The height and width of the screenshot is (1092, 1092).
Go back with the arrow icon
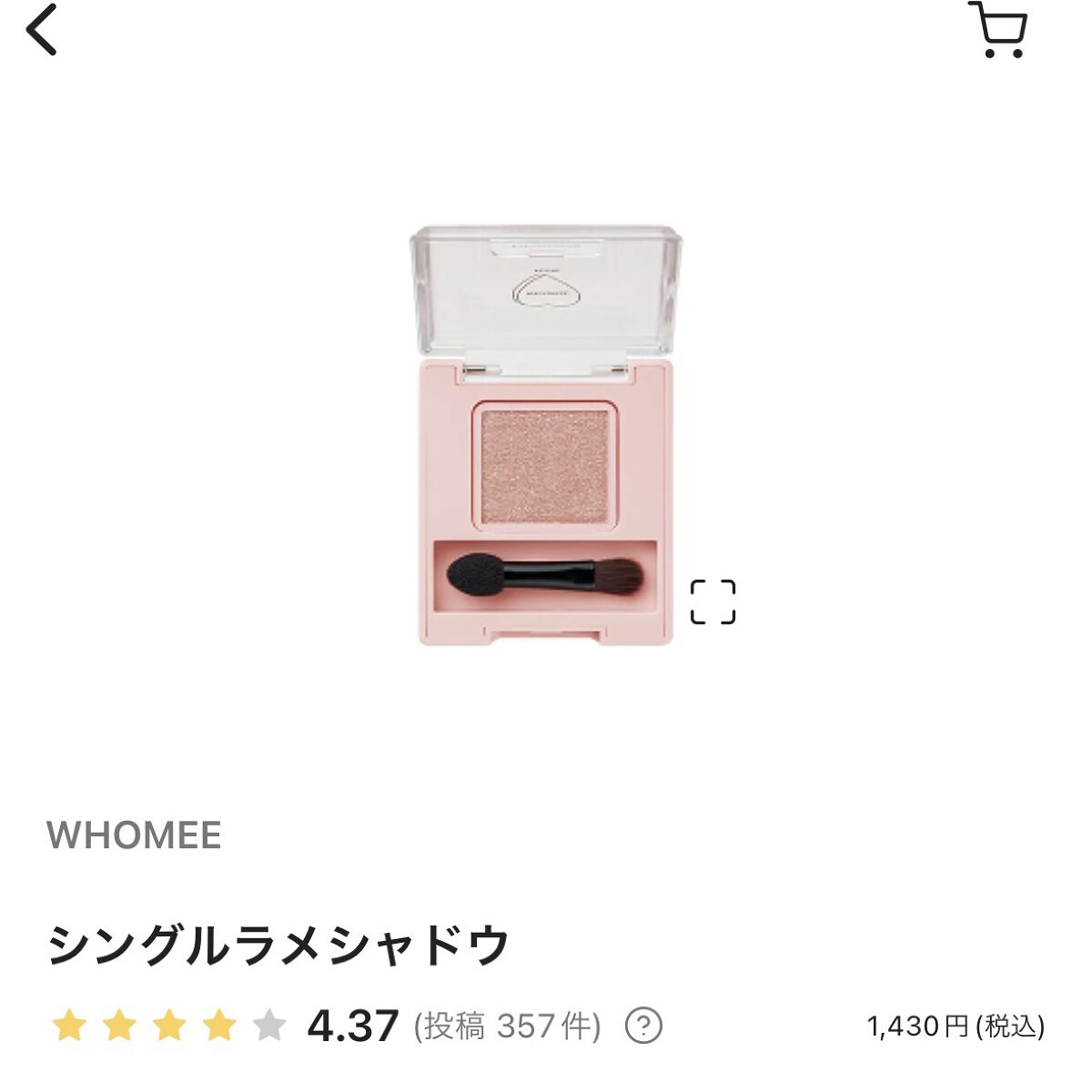(x=42, y=31)
